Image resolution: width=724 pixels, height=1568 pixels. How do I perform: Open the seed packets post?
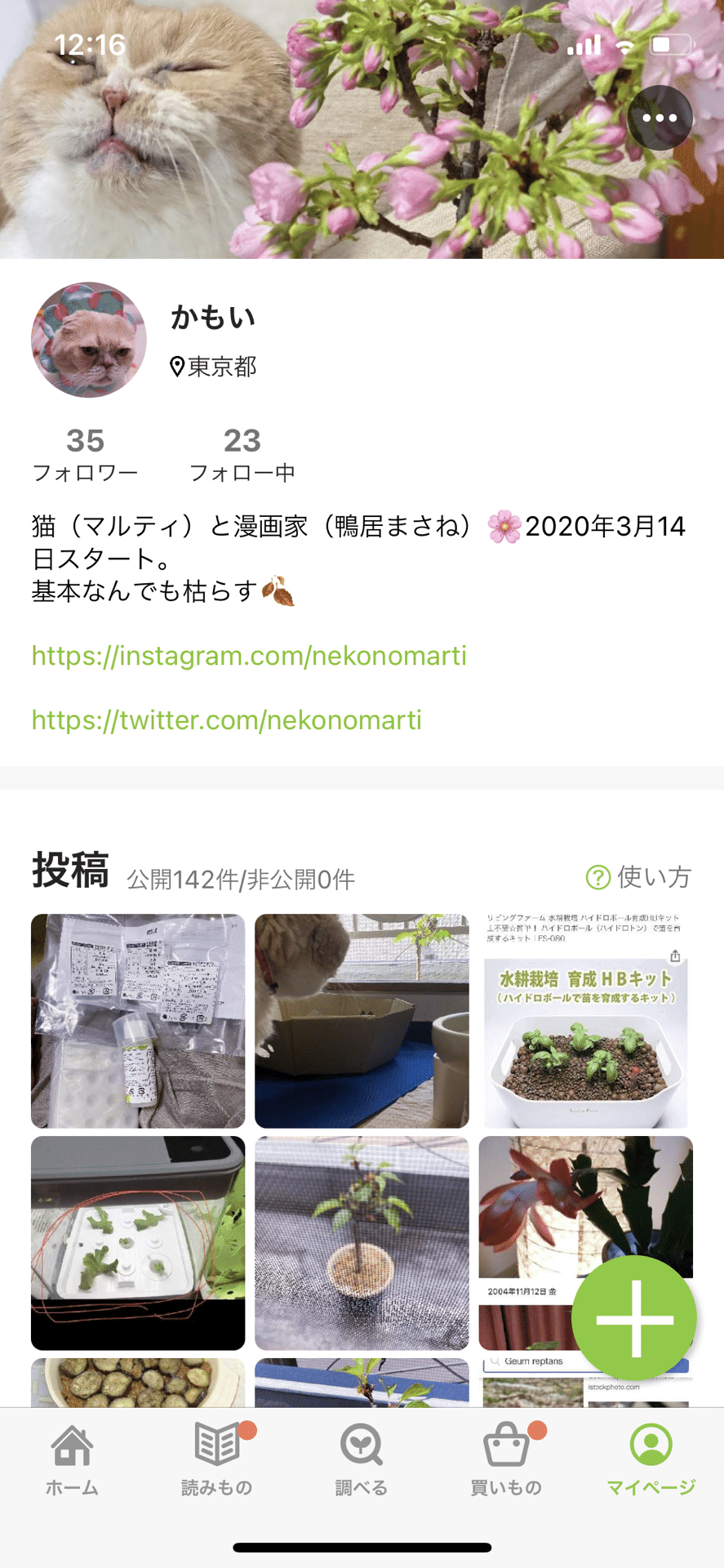click(x=138, y=1021)
